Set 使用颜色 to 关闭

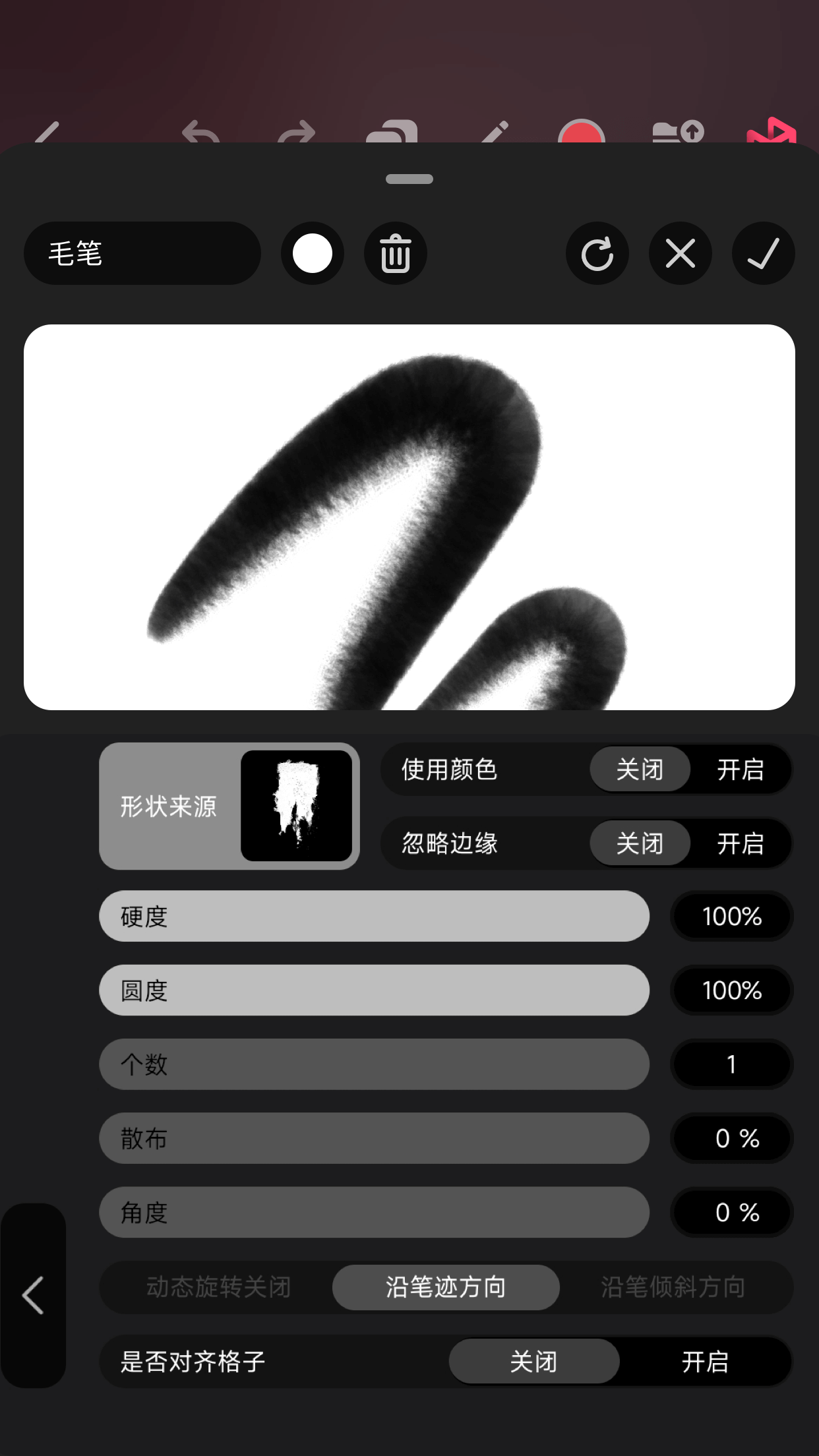[640, 770]
